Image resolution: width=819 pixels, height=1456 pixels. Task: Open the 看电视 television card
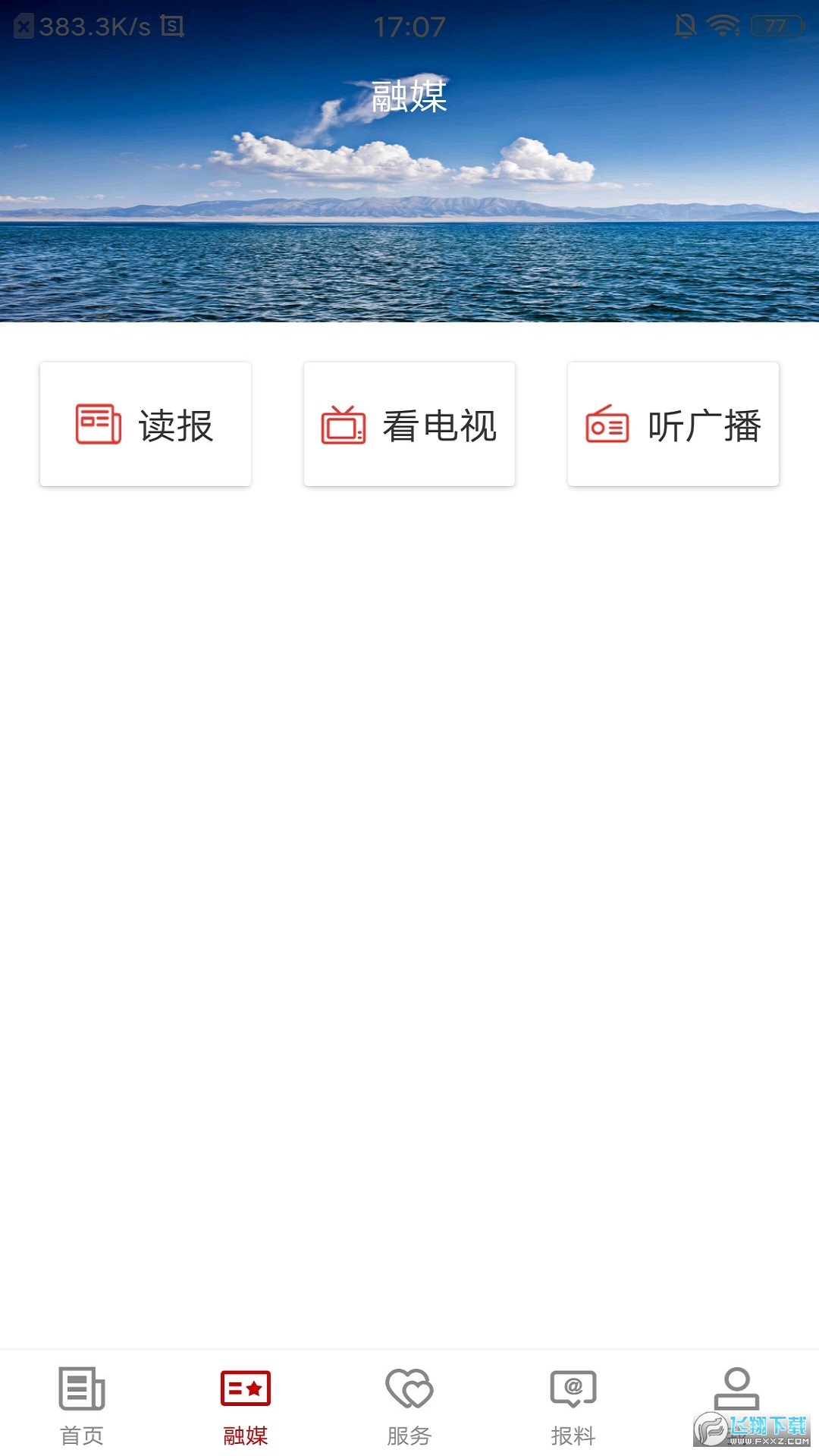[409, 423]
